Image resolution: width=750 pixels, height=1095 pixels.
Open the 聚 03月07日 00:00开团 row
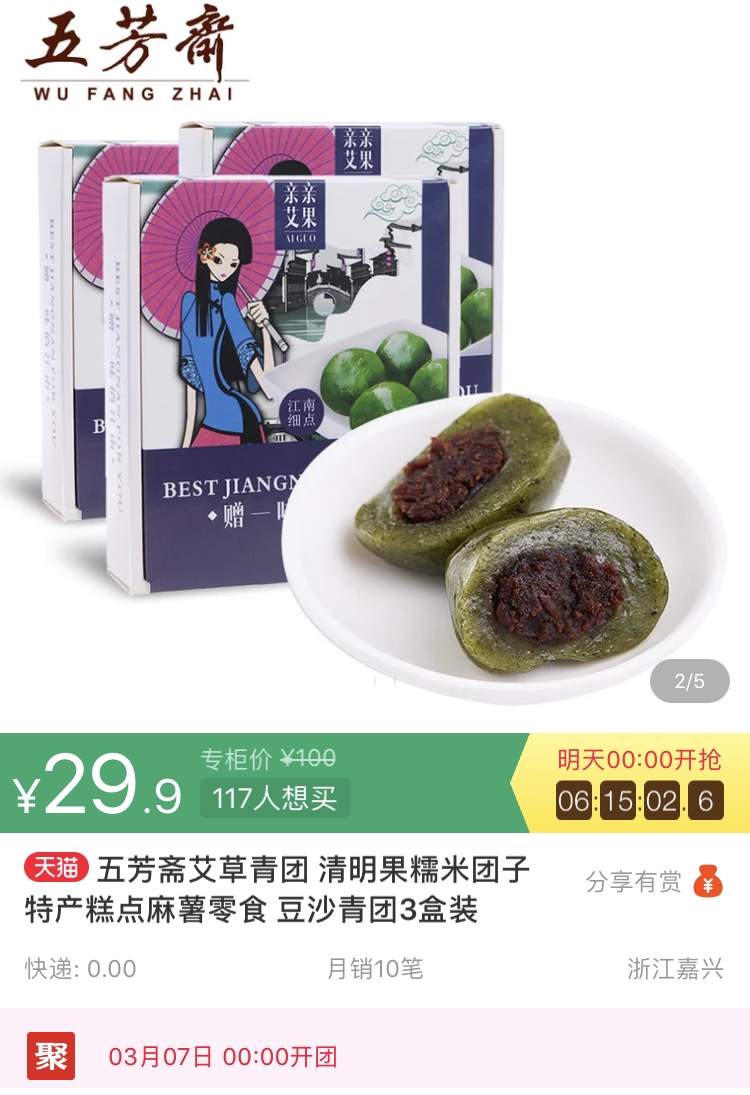[x=375, y=1056]
